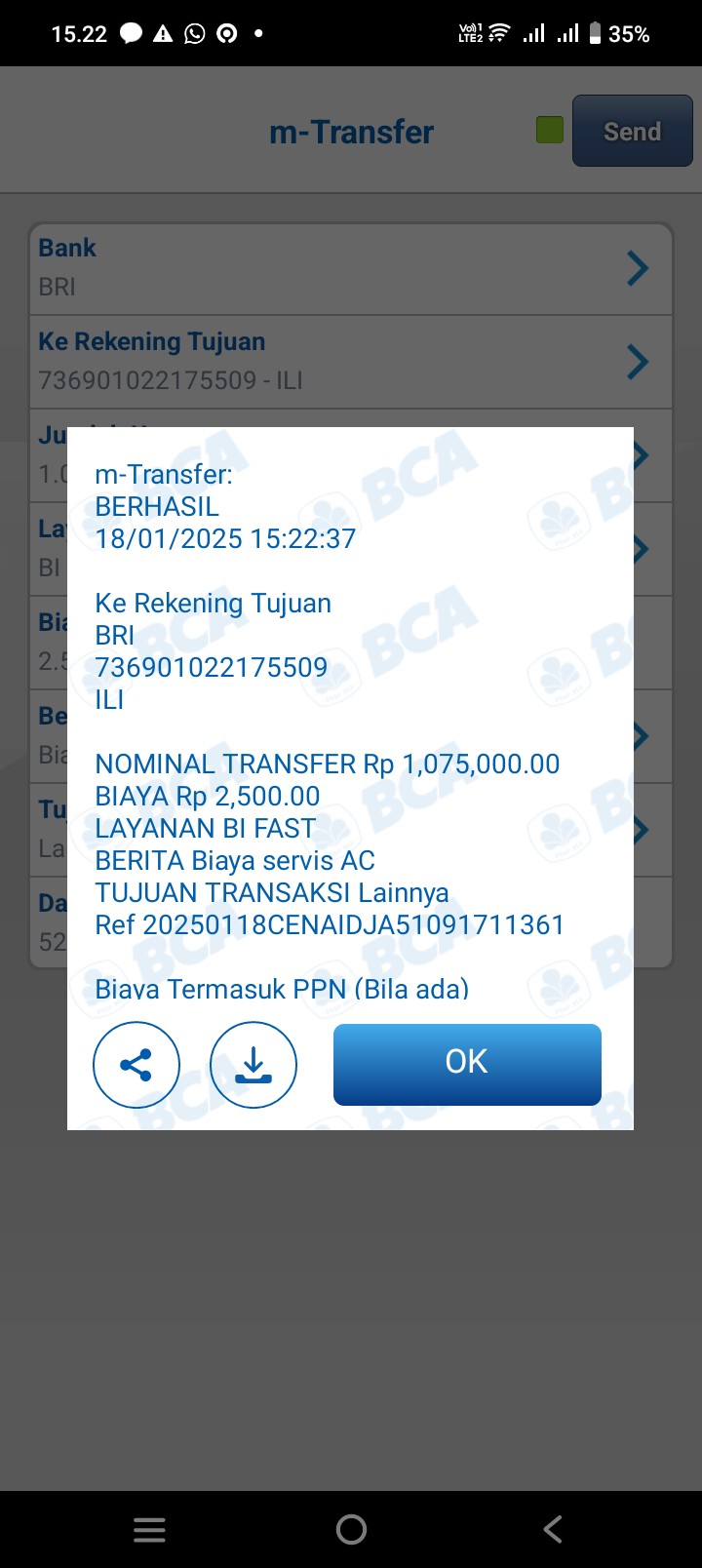Image resolution: width=702 pixels, height=1568 pixels.
Task: Download the transfer receipt
Action: tap(253, 1064)
